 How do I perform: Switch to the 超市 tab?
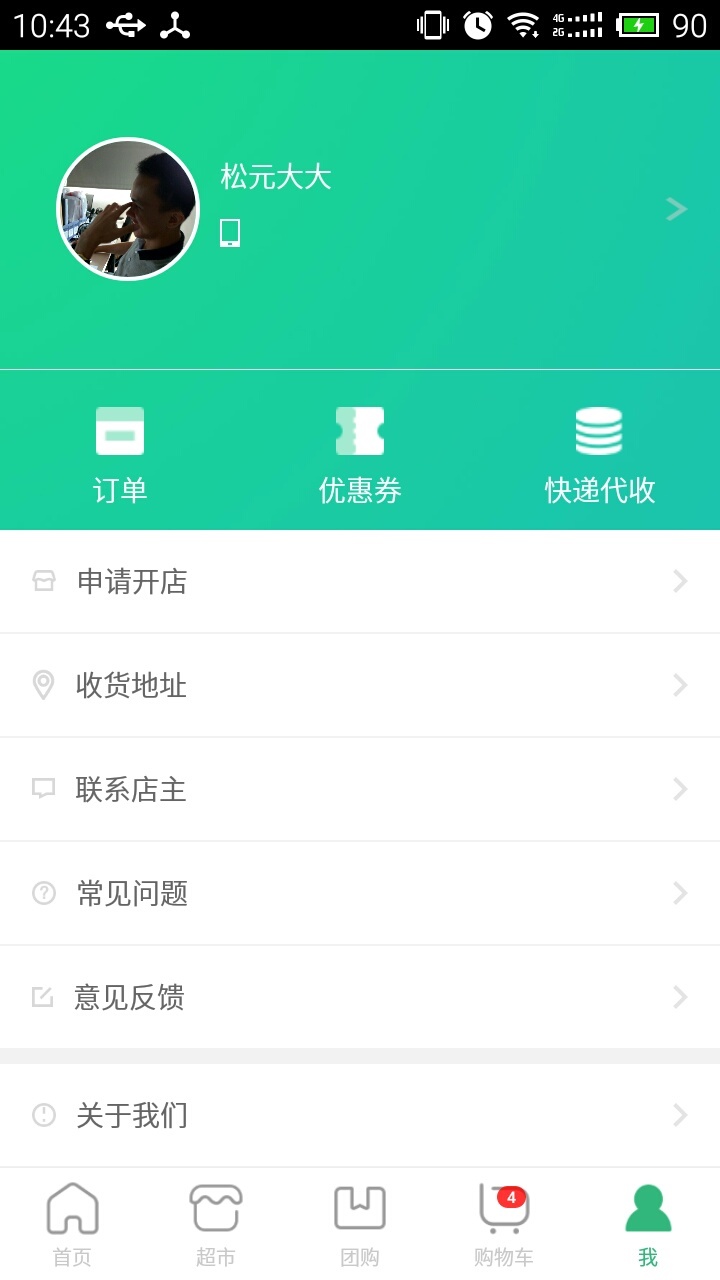216,1224
